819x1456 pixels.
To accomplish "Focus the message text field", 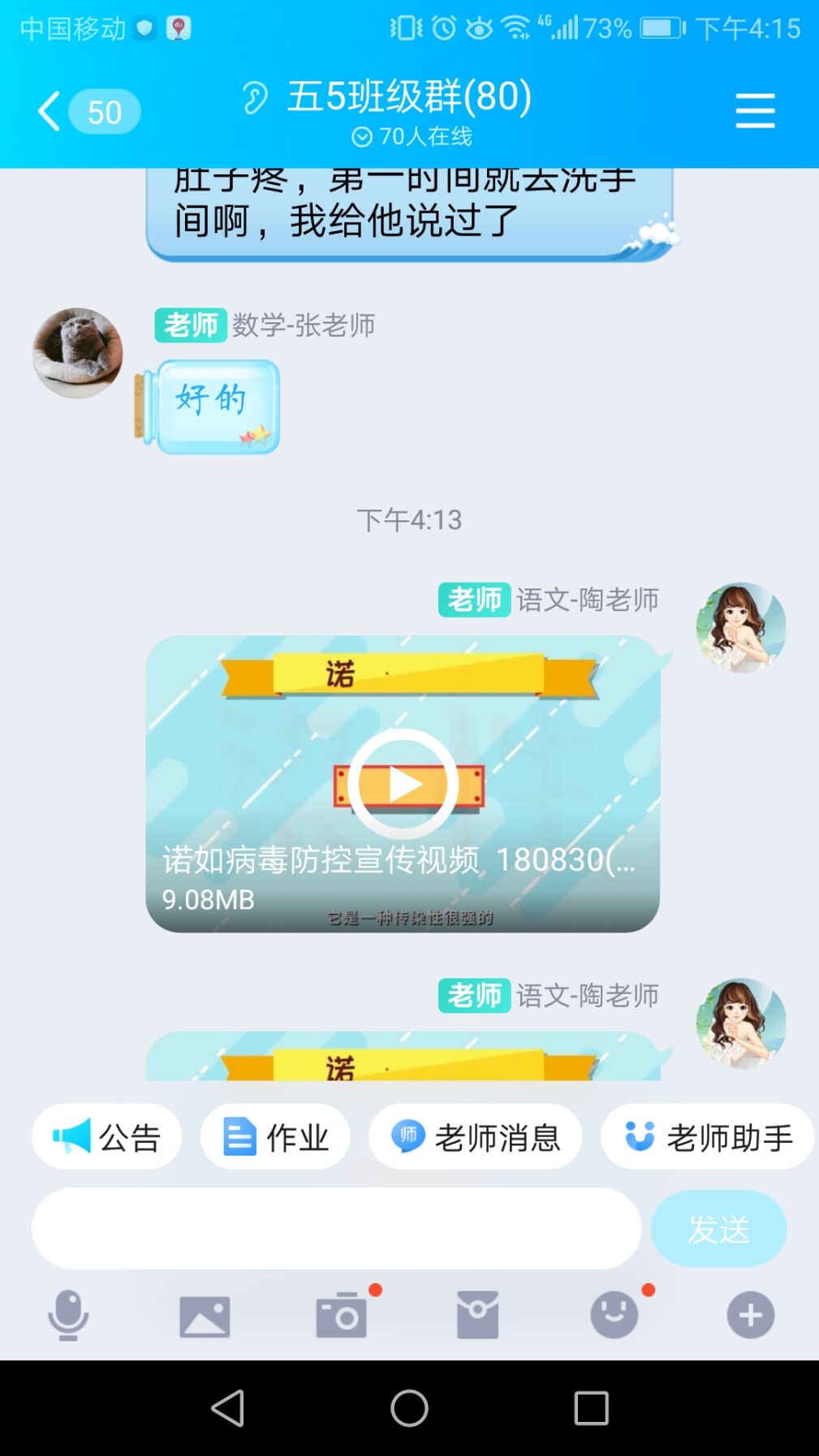I will click(x=336, y=1228).
